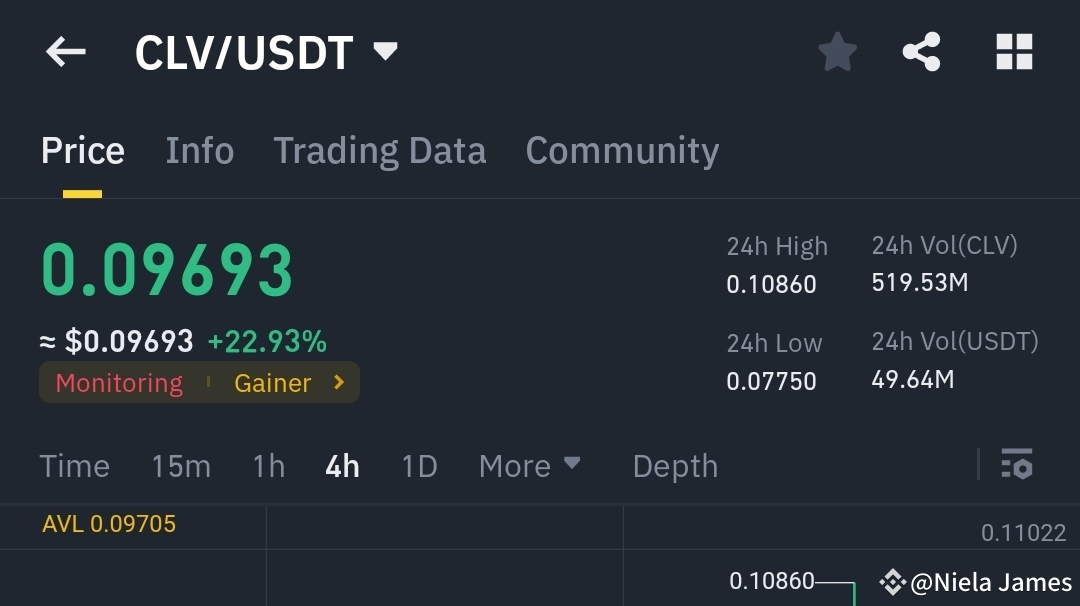Expand the More intervals dropdown
This screenshot has width=1080, height=606.
[x=529, y=466]
